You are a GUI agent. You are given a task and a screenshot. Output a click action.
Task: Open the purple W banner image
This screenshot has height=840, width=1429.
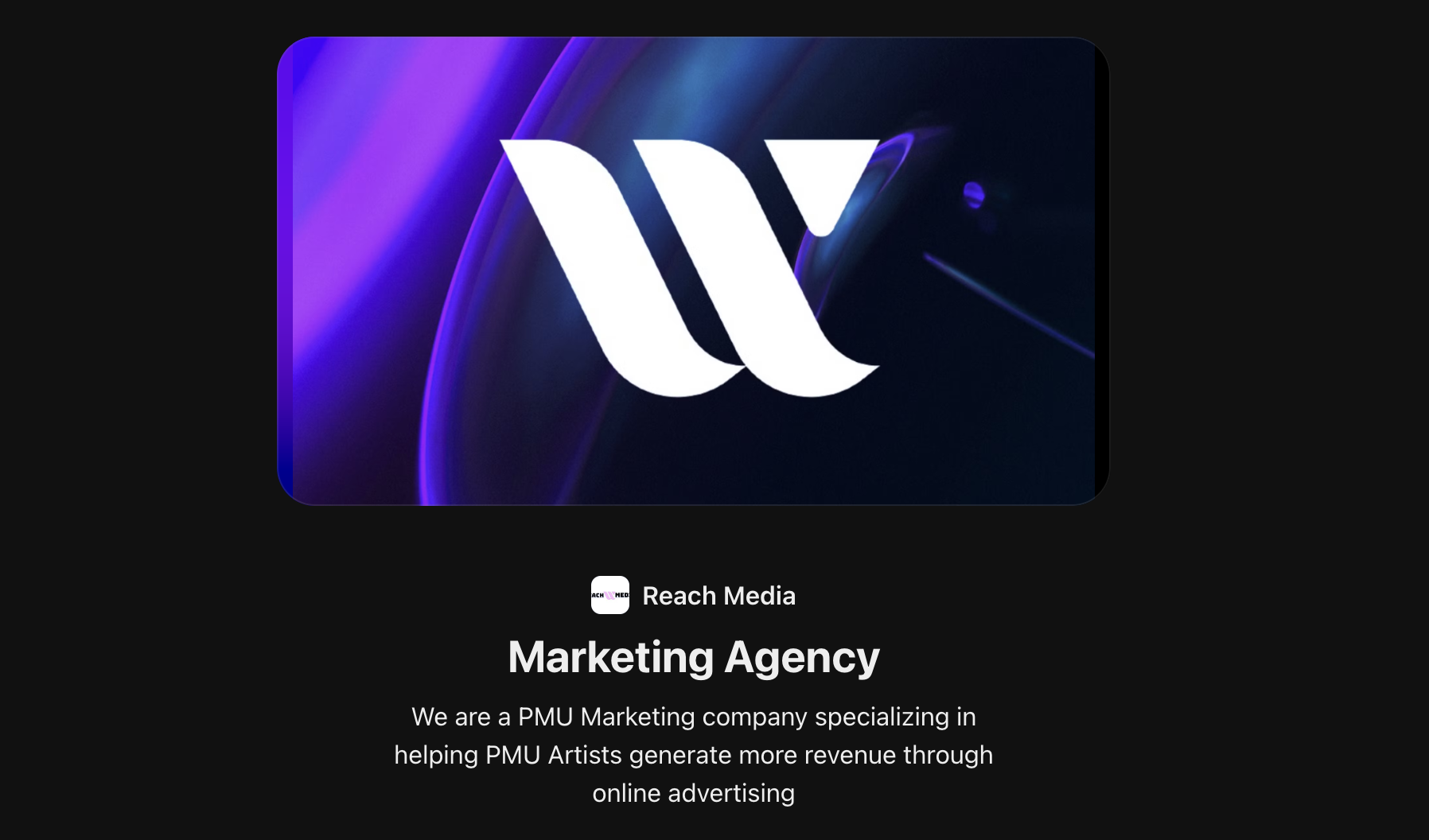click(x=693, y=270)
